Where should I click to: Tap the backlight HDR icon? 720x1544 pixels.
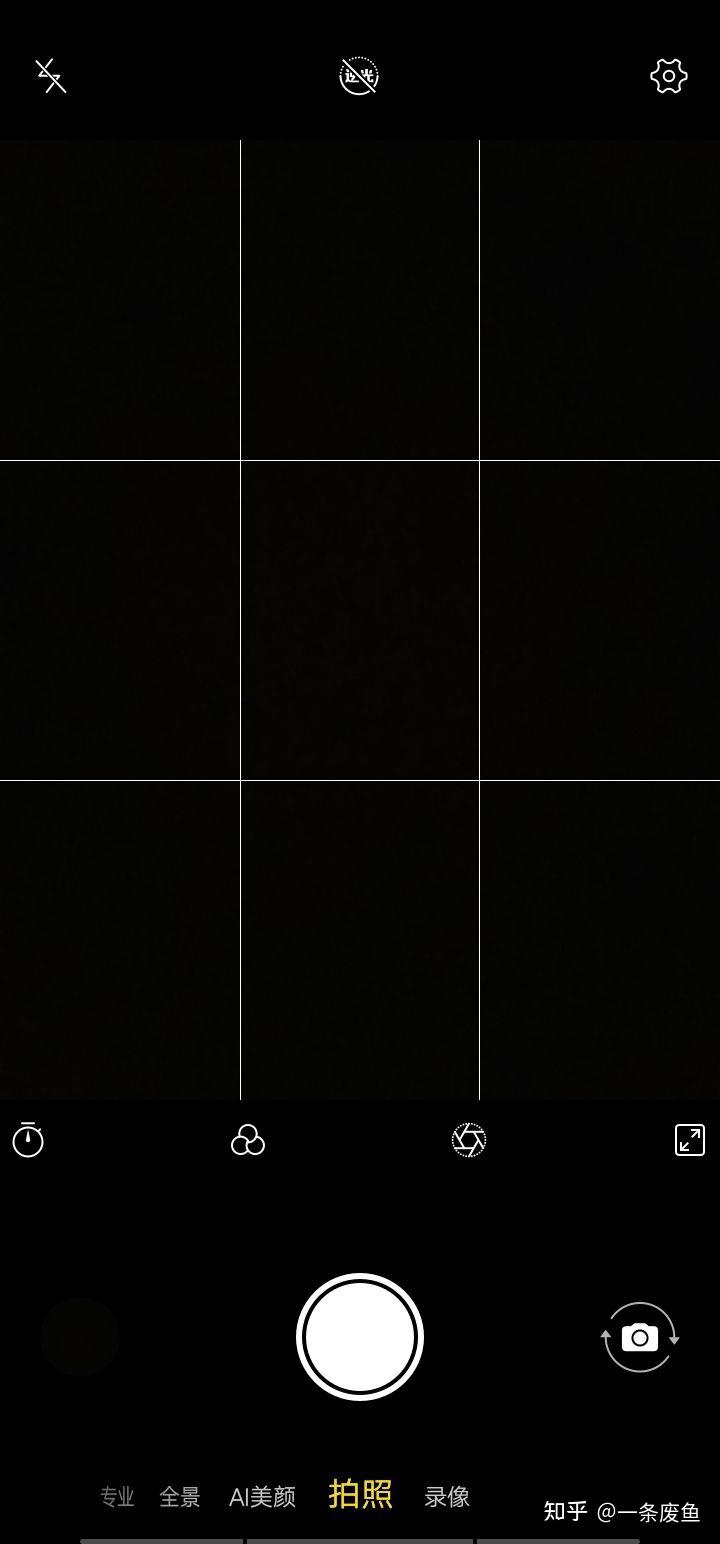[359, 76]
